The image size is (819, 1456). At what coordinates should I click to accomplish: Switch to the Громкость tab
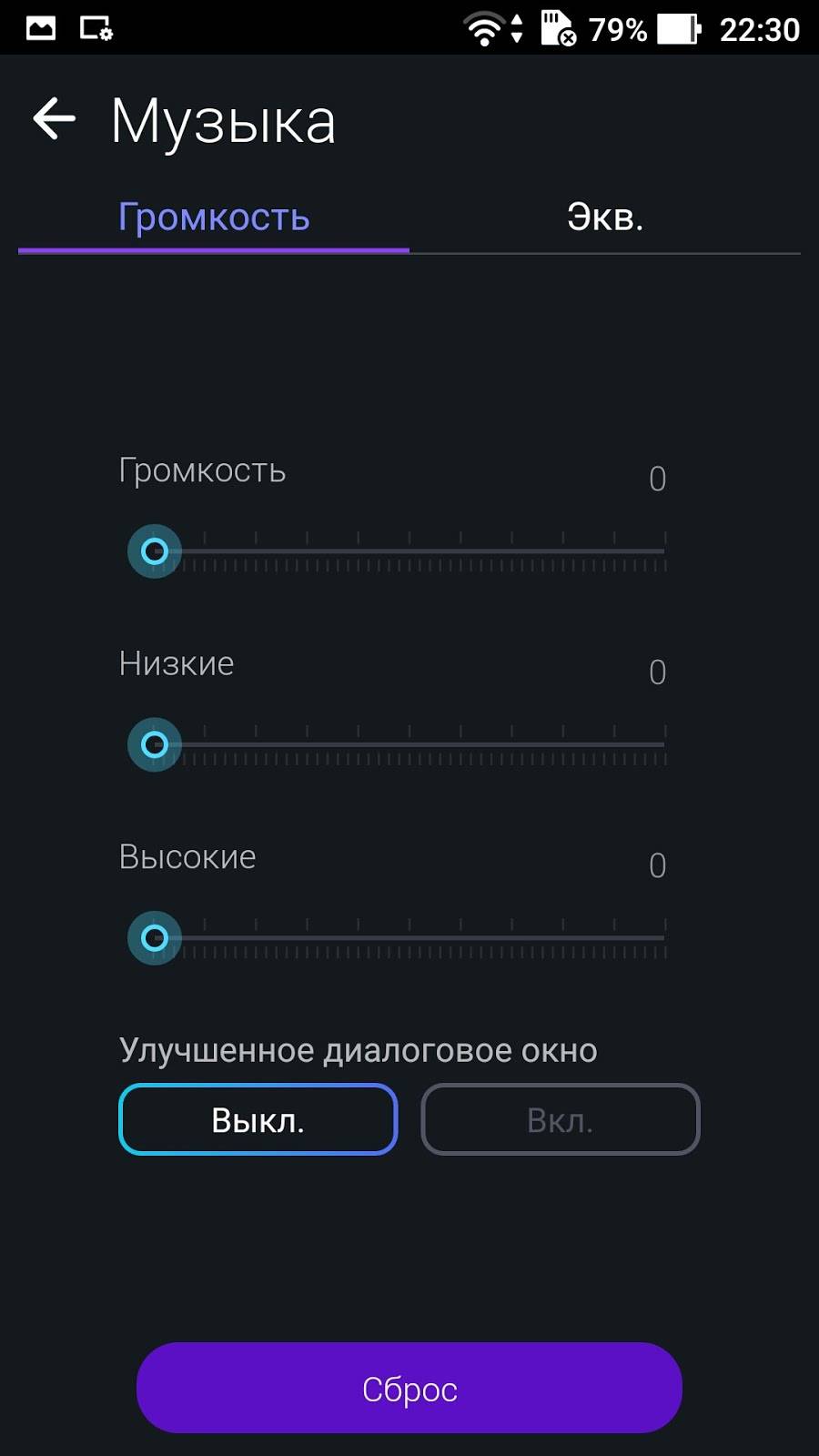pyautogui.click(x=214, y=217)
